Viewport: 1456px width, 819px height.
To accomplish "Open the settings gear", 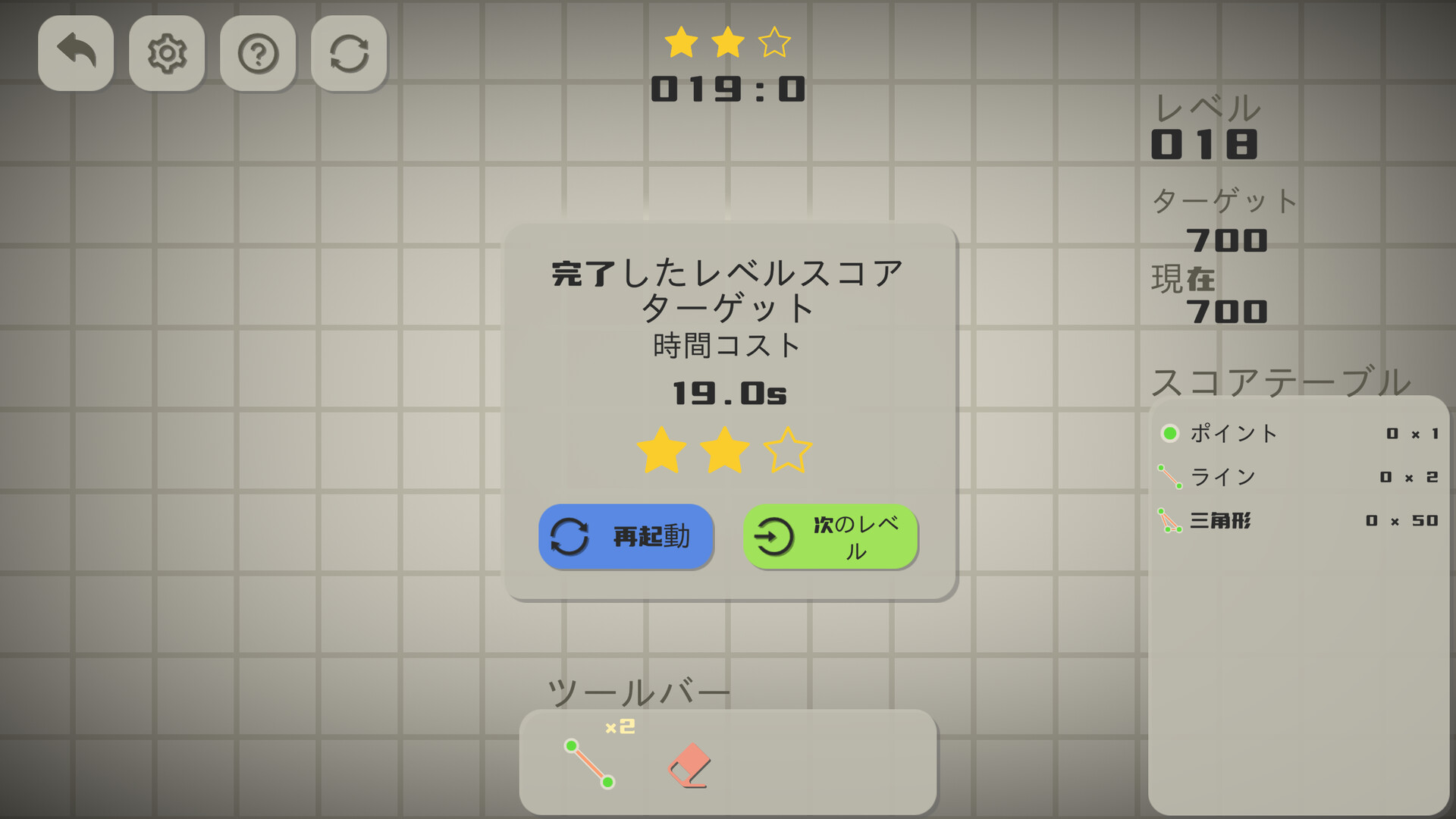I will click(x=167, y=53).
